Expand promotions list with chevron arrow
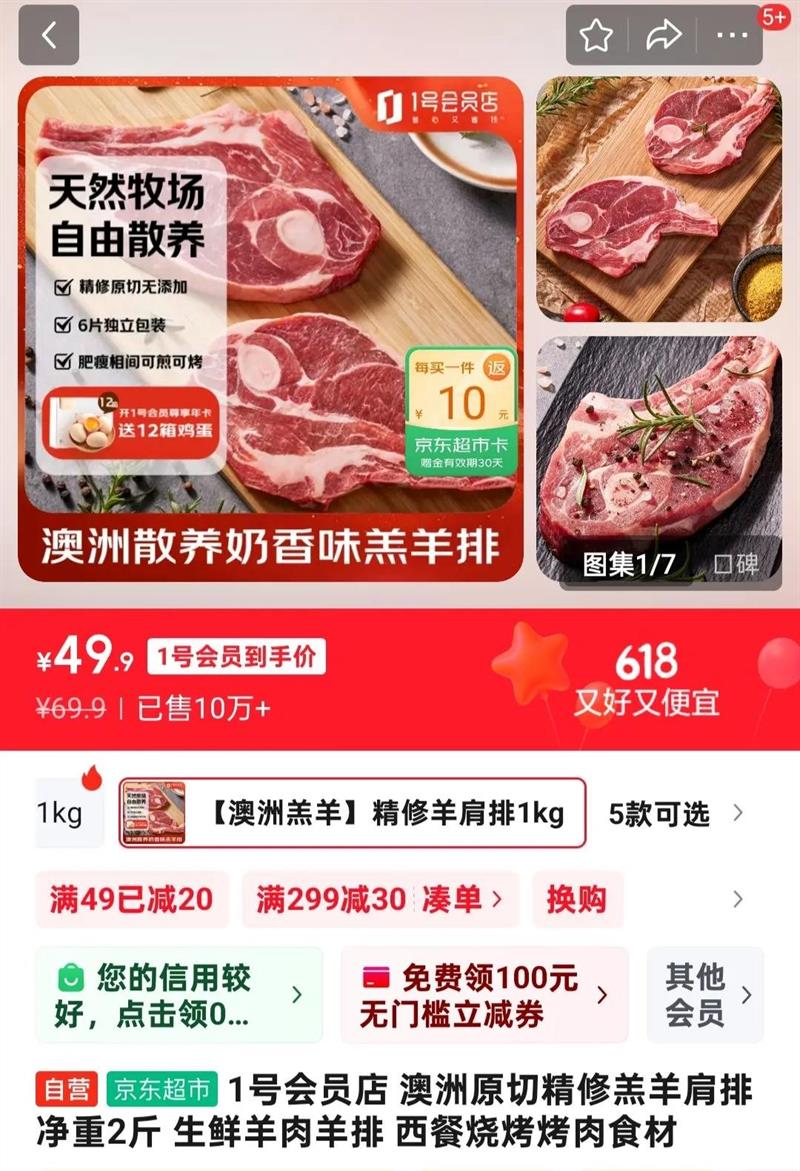 point(738,899)
